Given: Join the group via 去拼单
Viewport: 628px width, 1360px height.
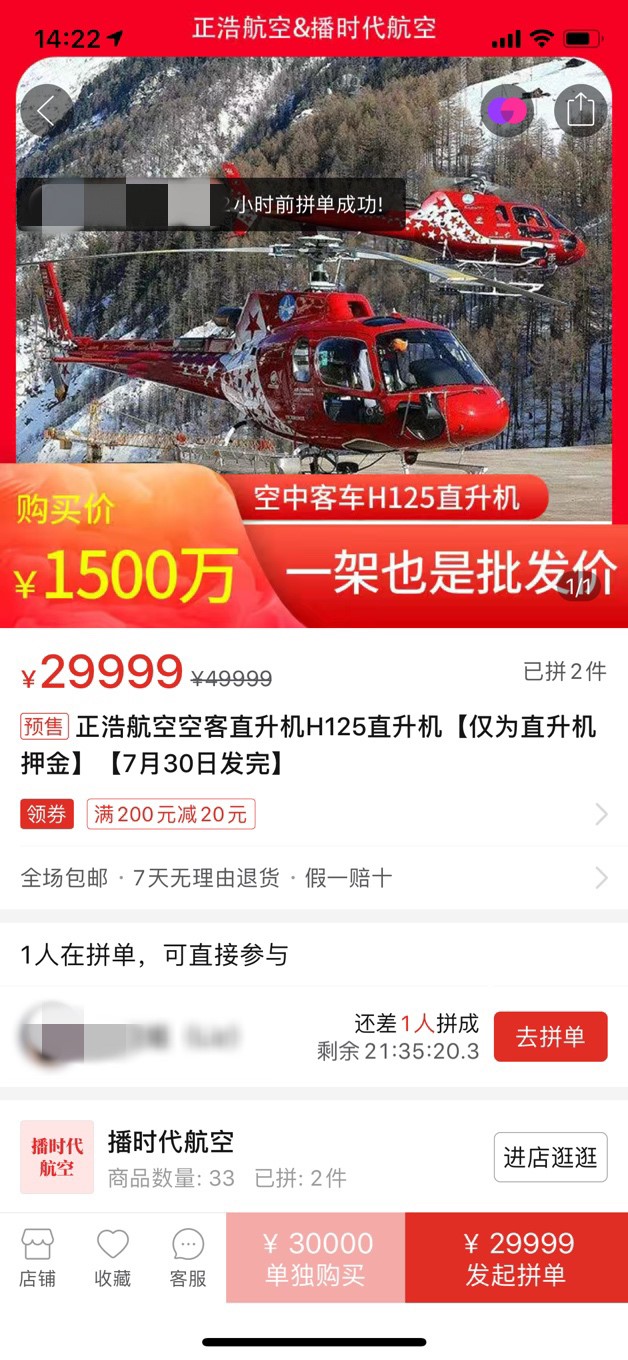Looking at the screenshot, I should [x=550, y=1036].
